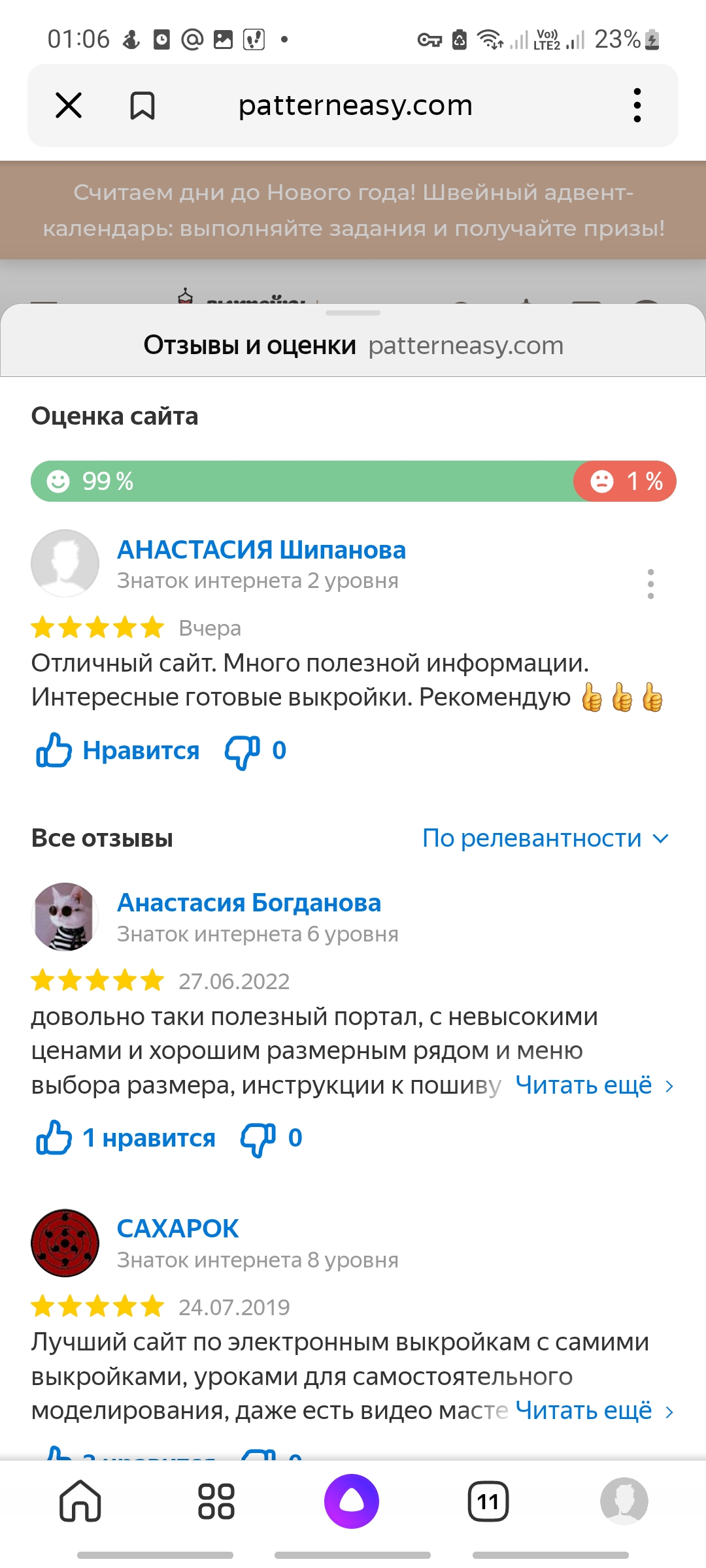Open options menu for Шипанова's review
Image resolution: width=706 pixels, height=1568 pixels.
click(650, 583)
